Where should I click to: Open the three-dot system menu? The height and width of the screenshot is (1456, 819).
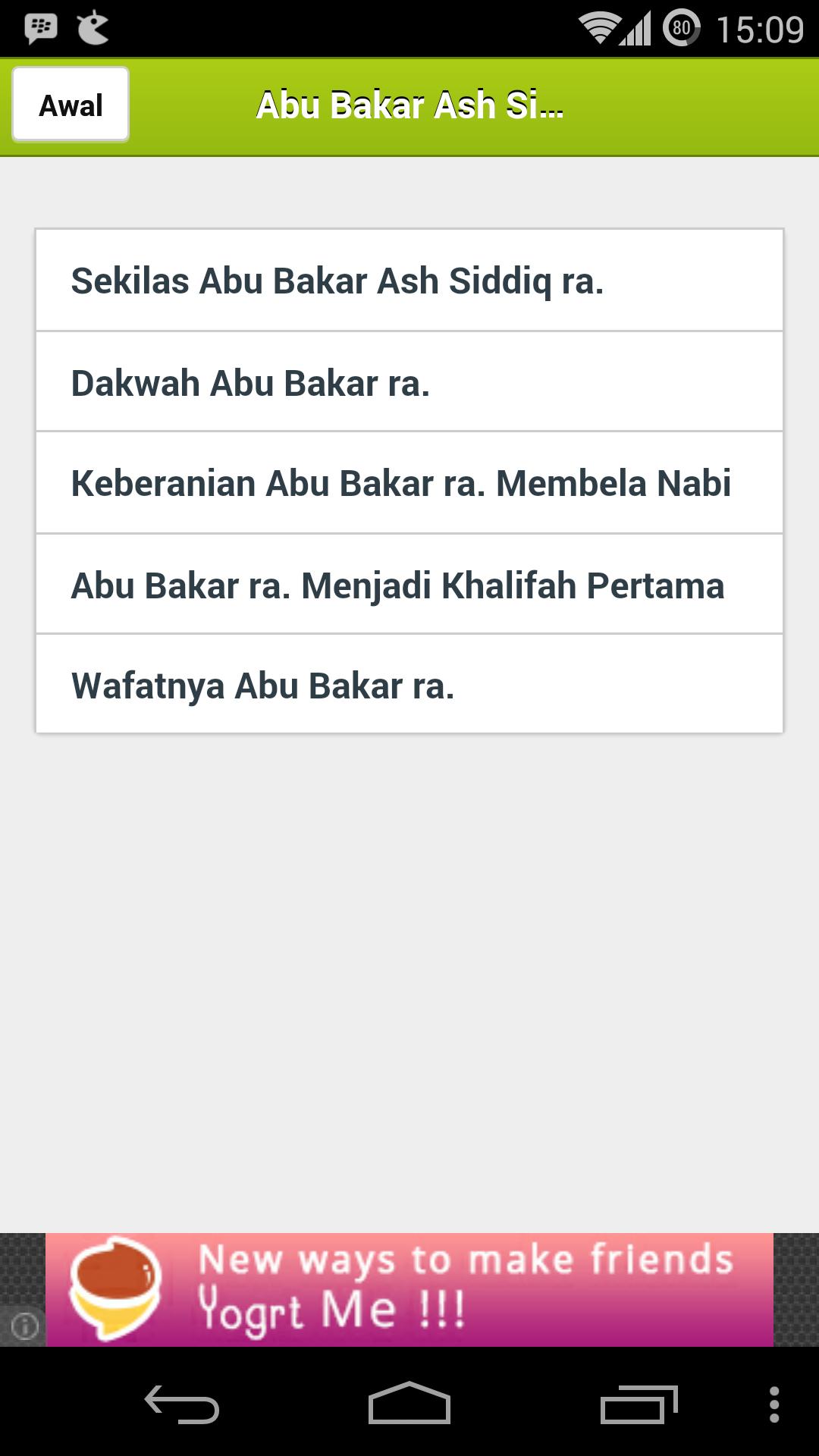773,1404
